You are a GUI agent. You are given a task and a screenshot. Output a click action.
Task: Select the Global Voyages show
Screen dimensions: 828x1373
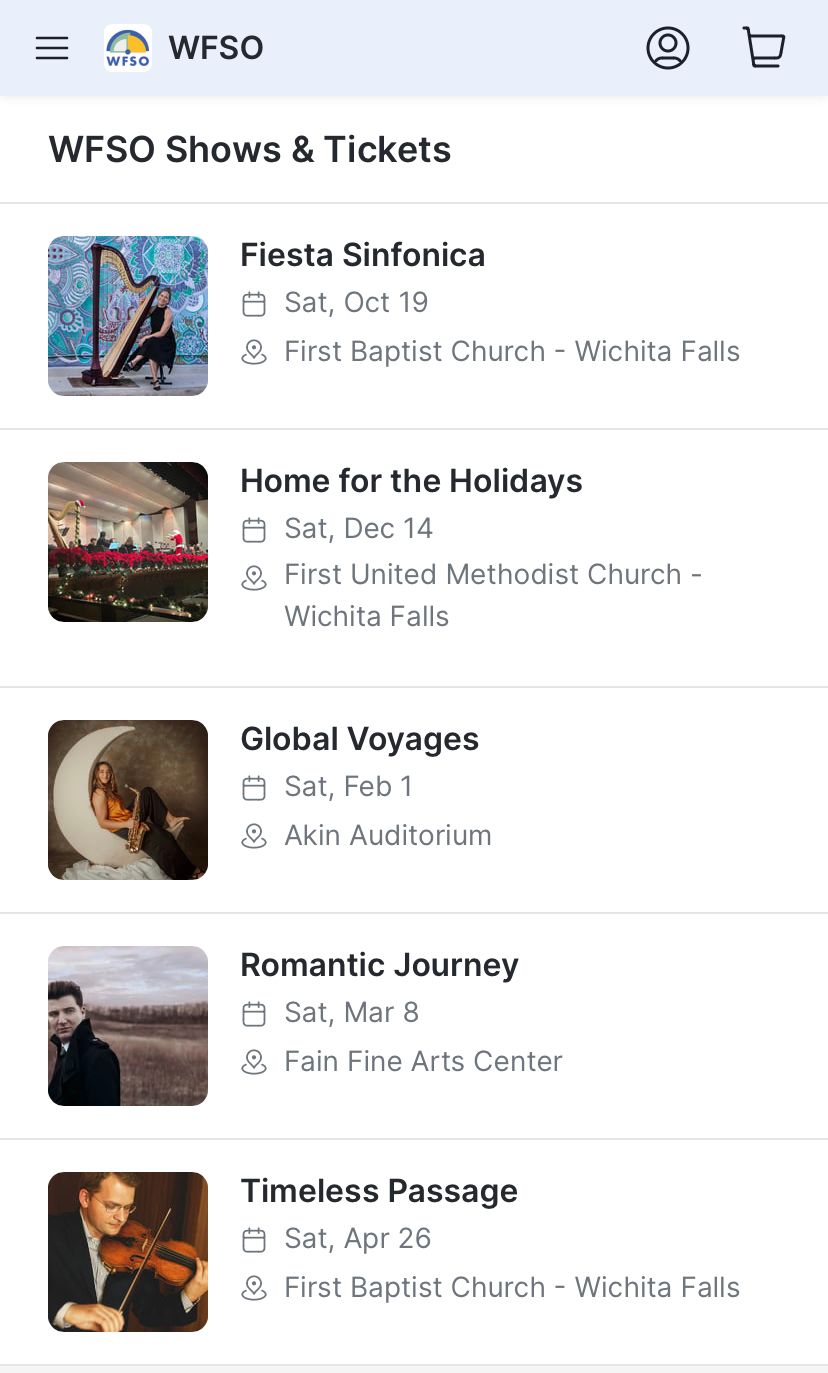[x=359, y=739]
